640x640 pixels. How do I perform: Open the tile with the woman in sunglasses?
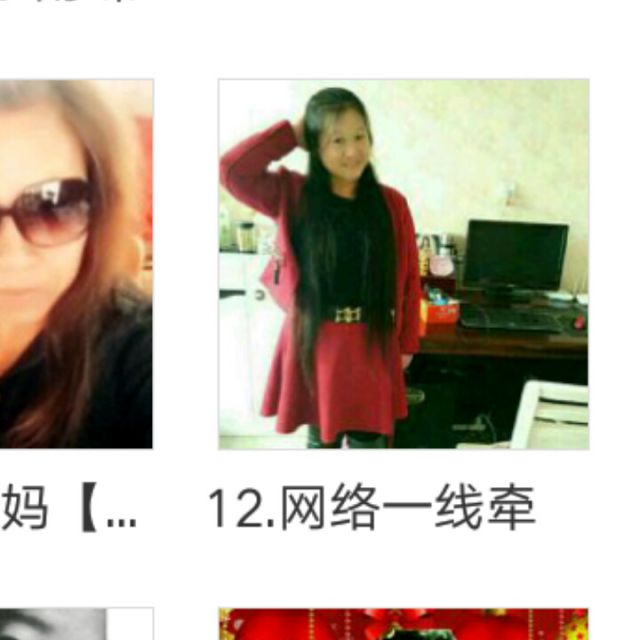coord(75,265)
